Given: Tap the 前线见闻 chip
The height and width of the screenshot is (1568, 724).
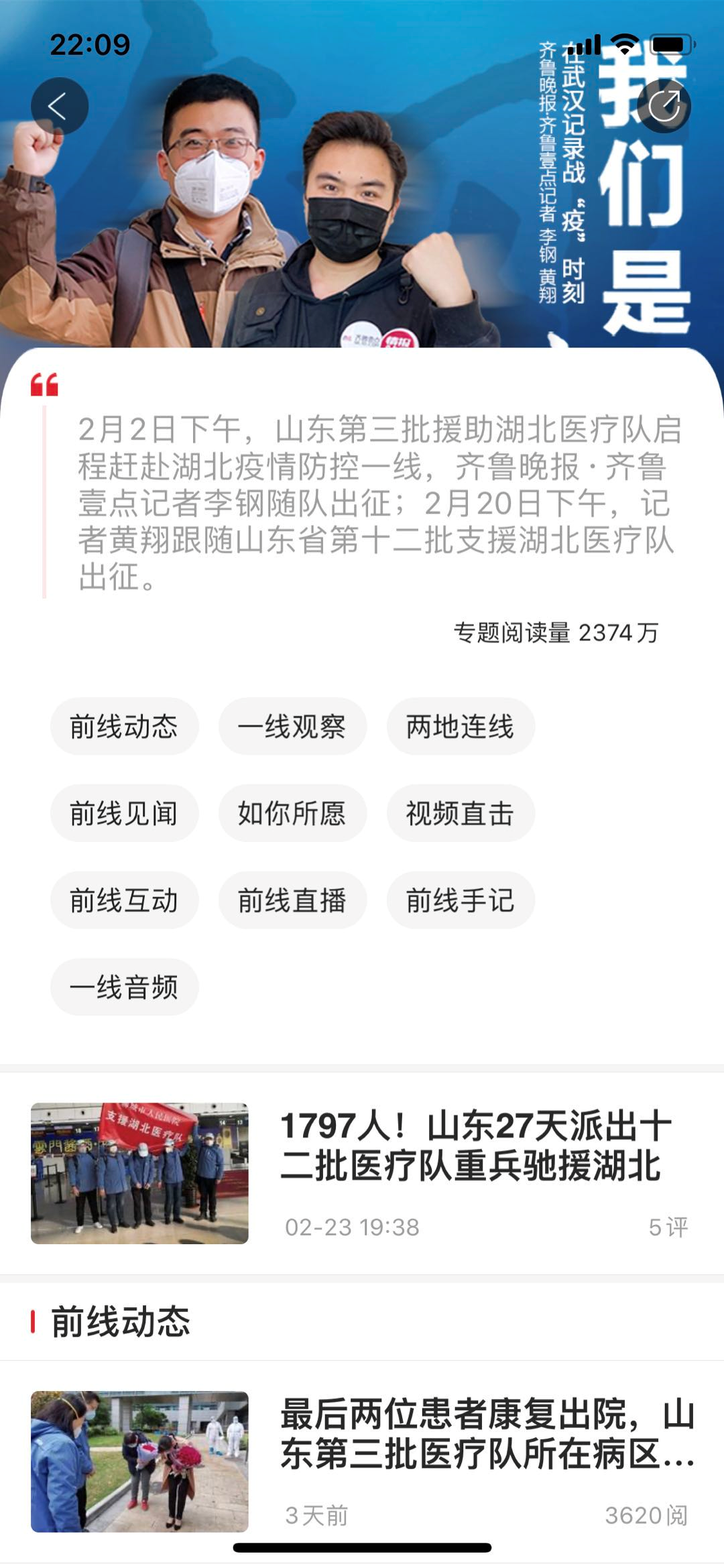Looking at the screenshot, I should tap(124, 813).
